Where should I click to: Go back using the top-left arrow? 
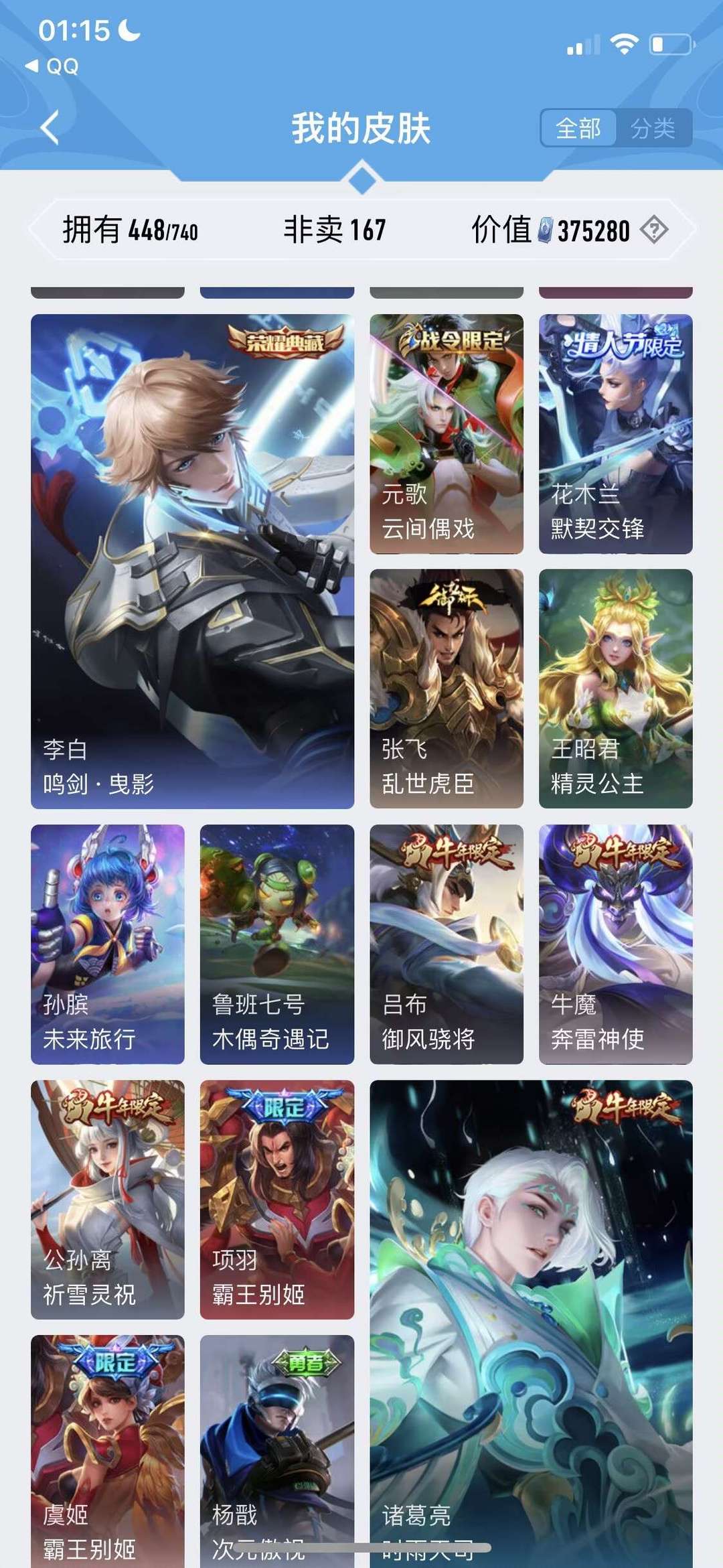(x=50, y=127)
